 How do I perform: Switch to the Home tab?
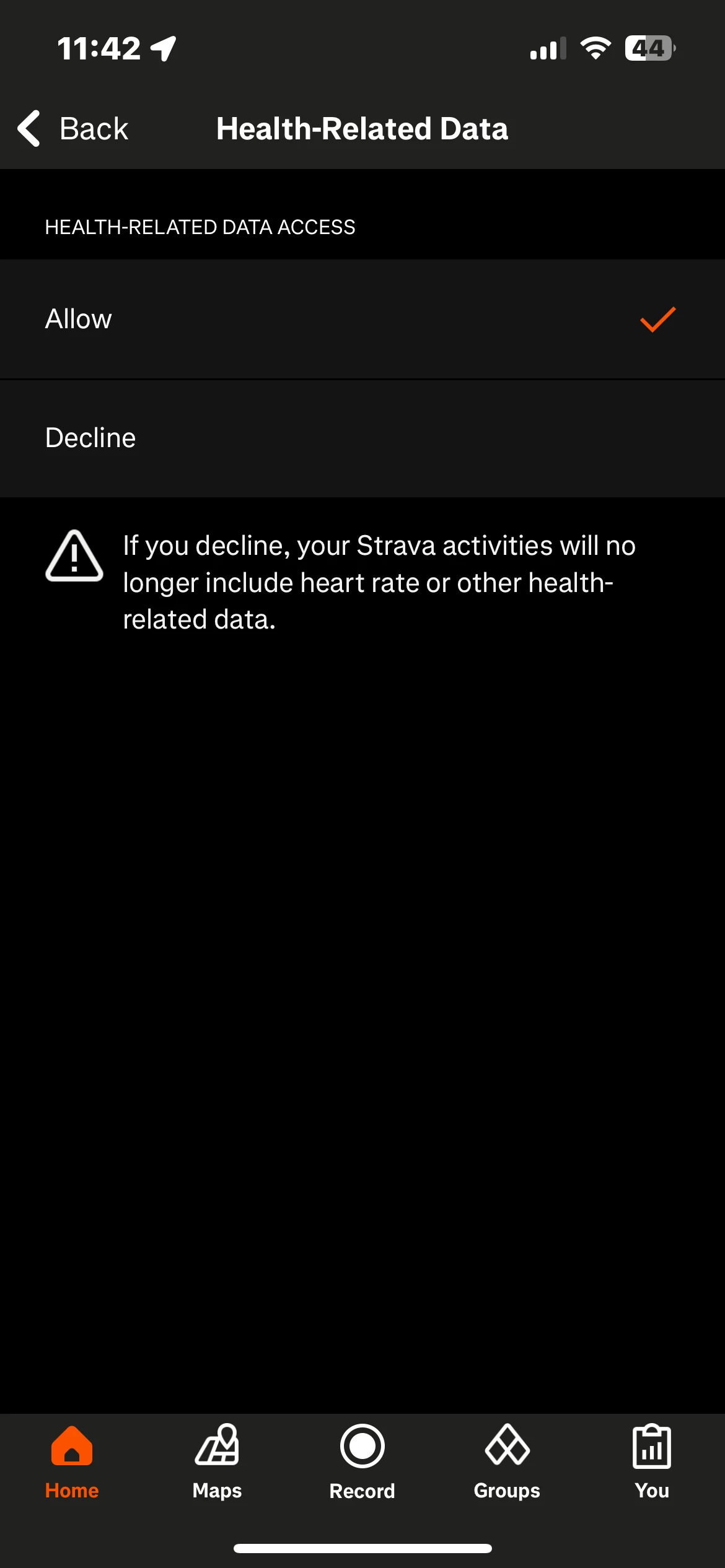(72, 1462)
